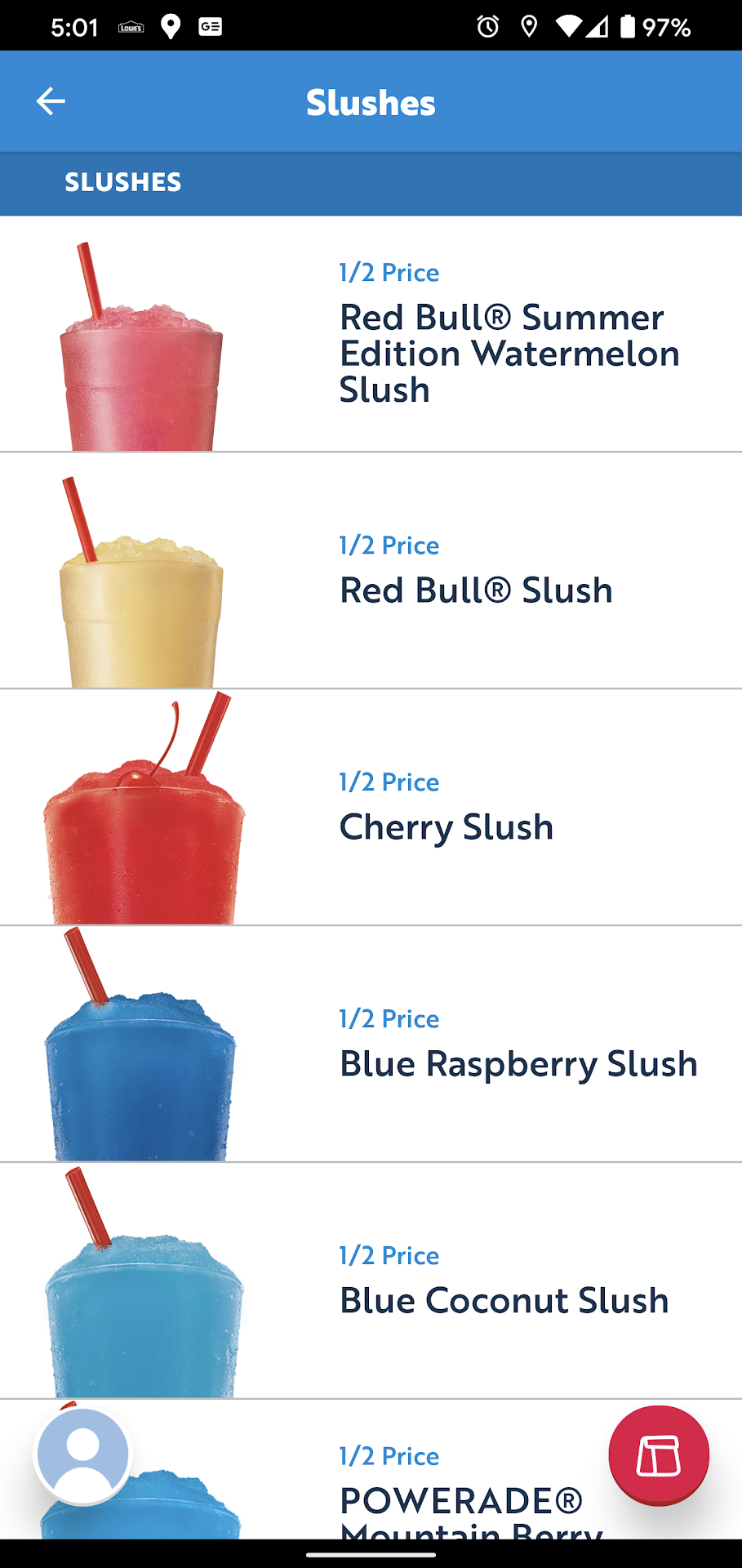Select Blue Coconut Slush

(x=504, y=1300)
